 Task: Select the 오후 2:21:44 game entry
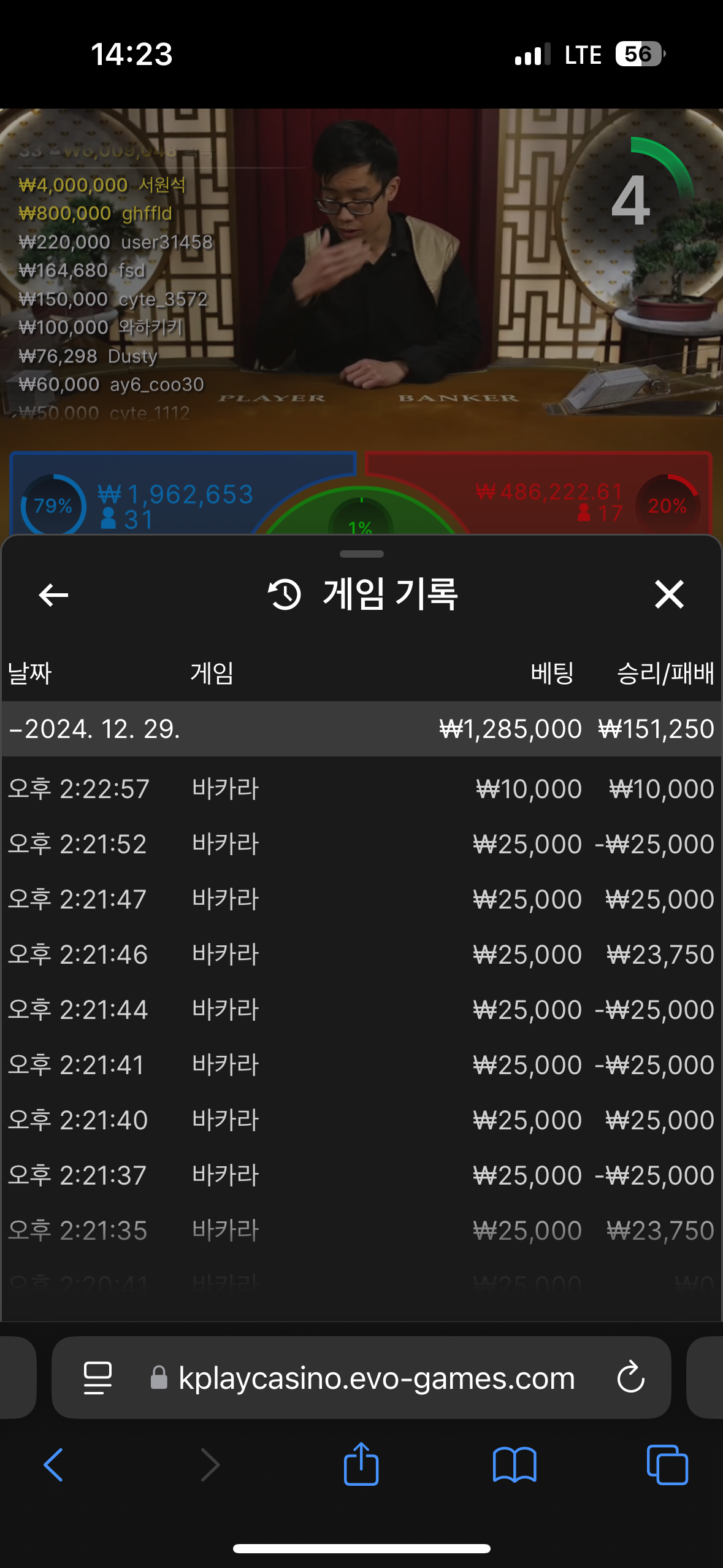361,1010
